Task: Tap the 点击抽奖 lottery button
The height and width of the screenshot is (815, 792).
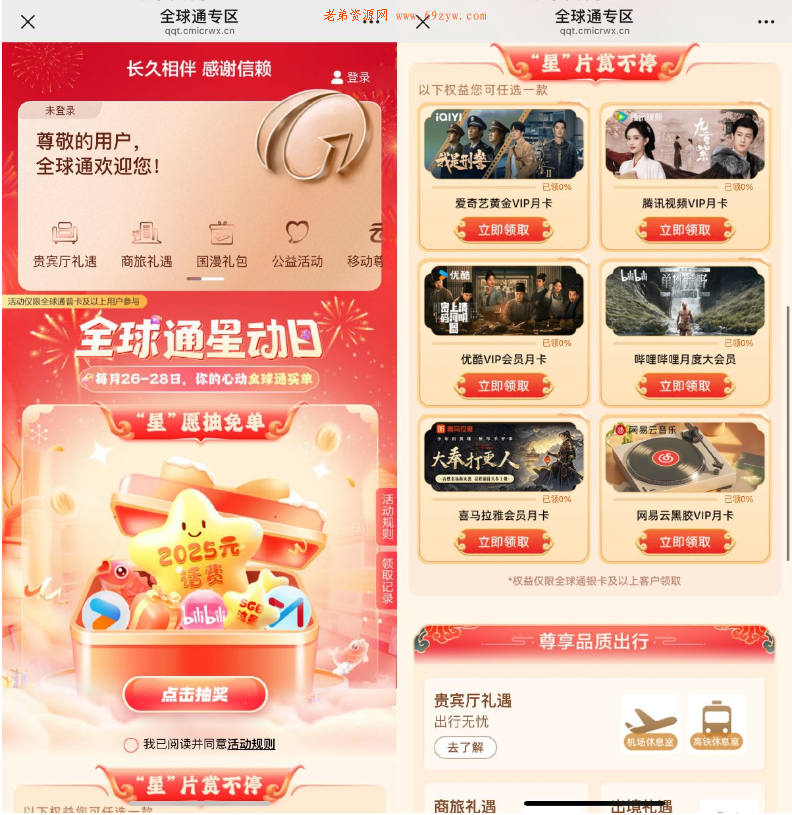Action: tap(195, 694)
